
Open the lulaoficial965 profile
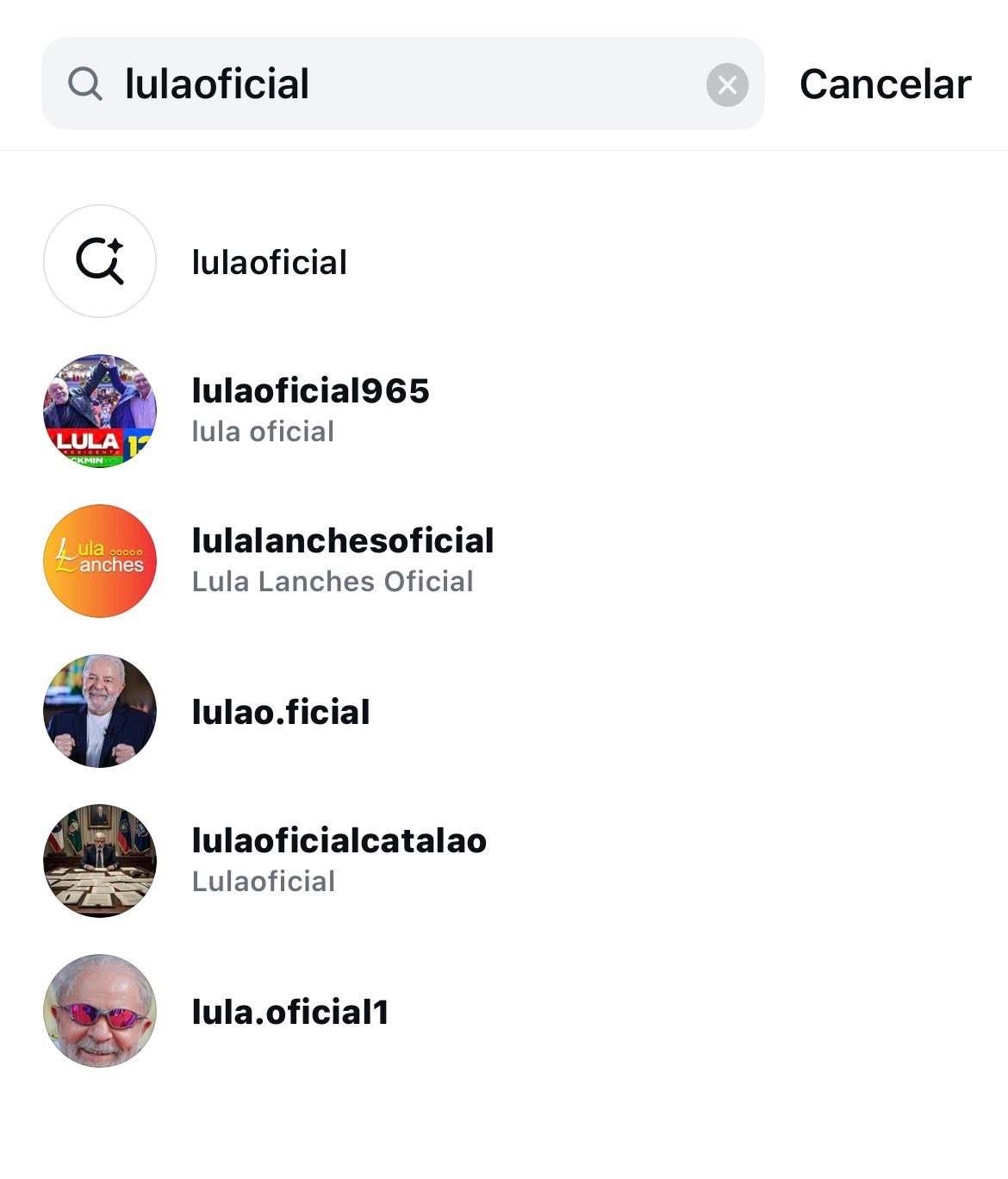[310, 410]
